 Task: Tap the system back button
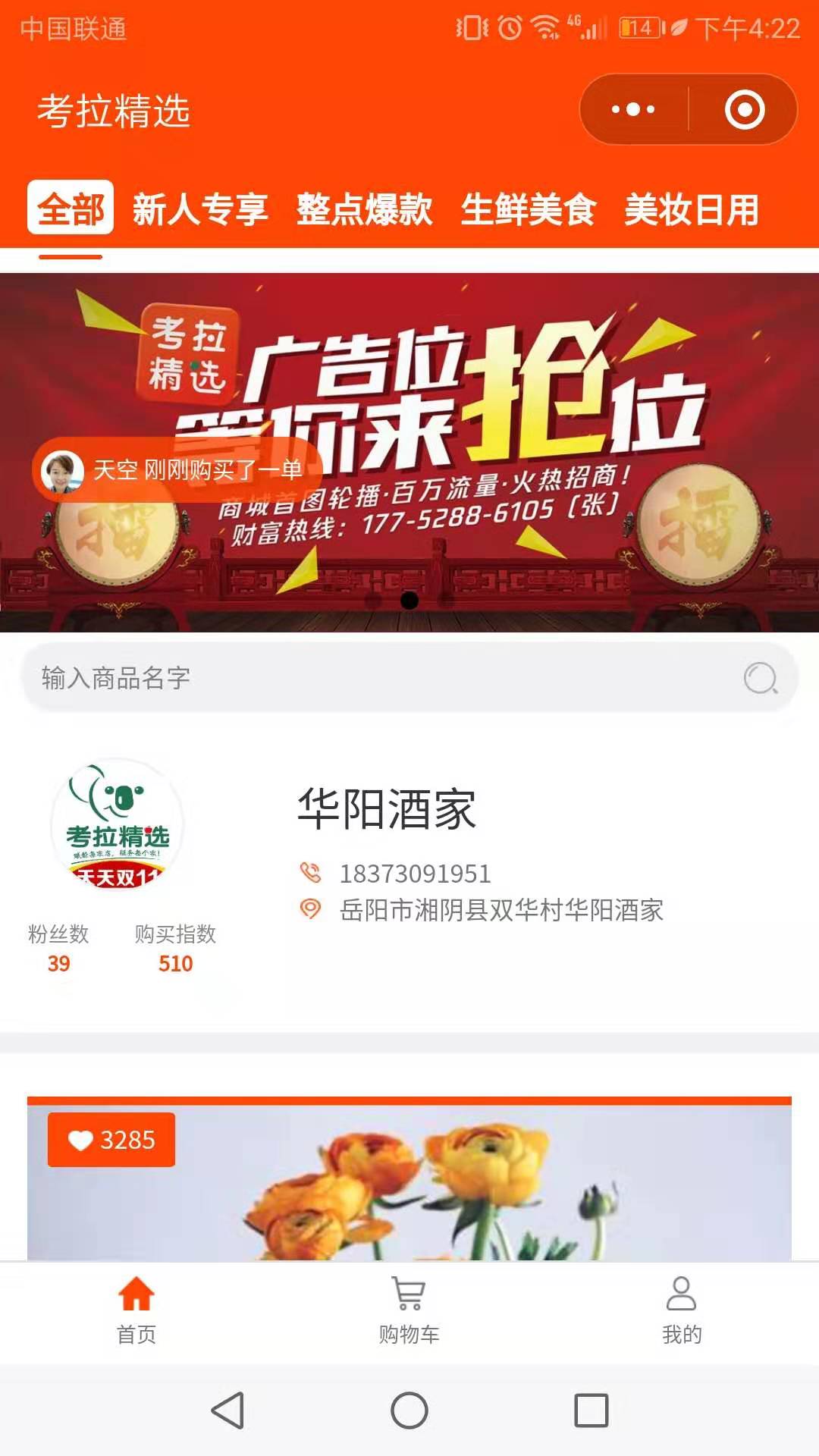[x=227, y=1410]
